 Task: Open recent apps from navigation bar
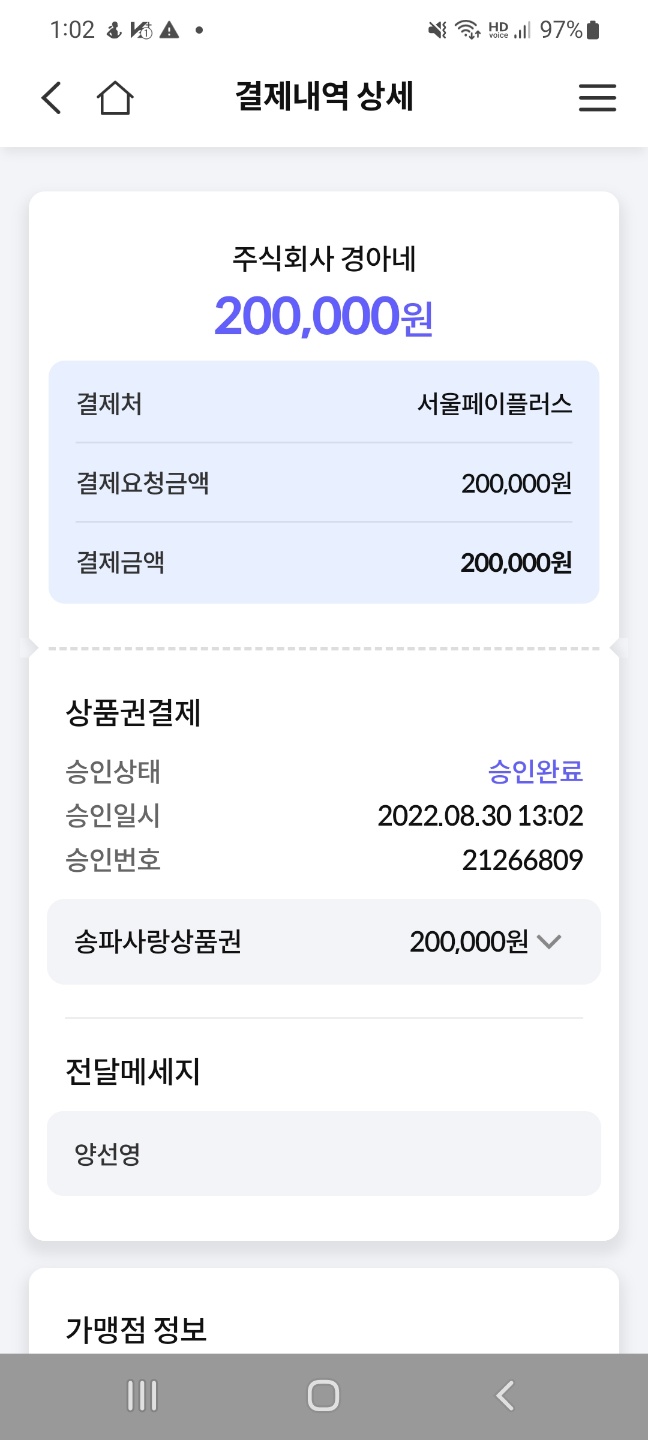(142, 1396)
